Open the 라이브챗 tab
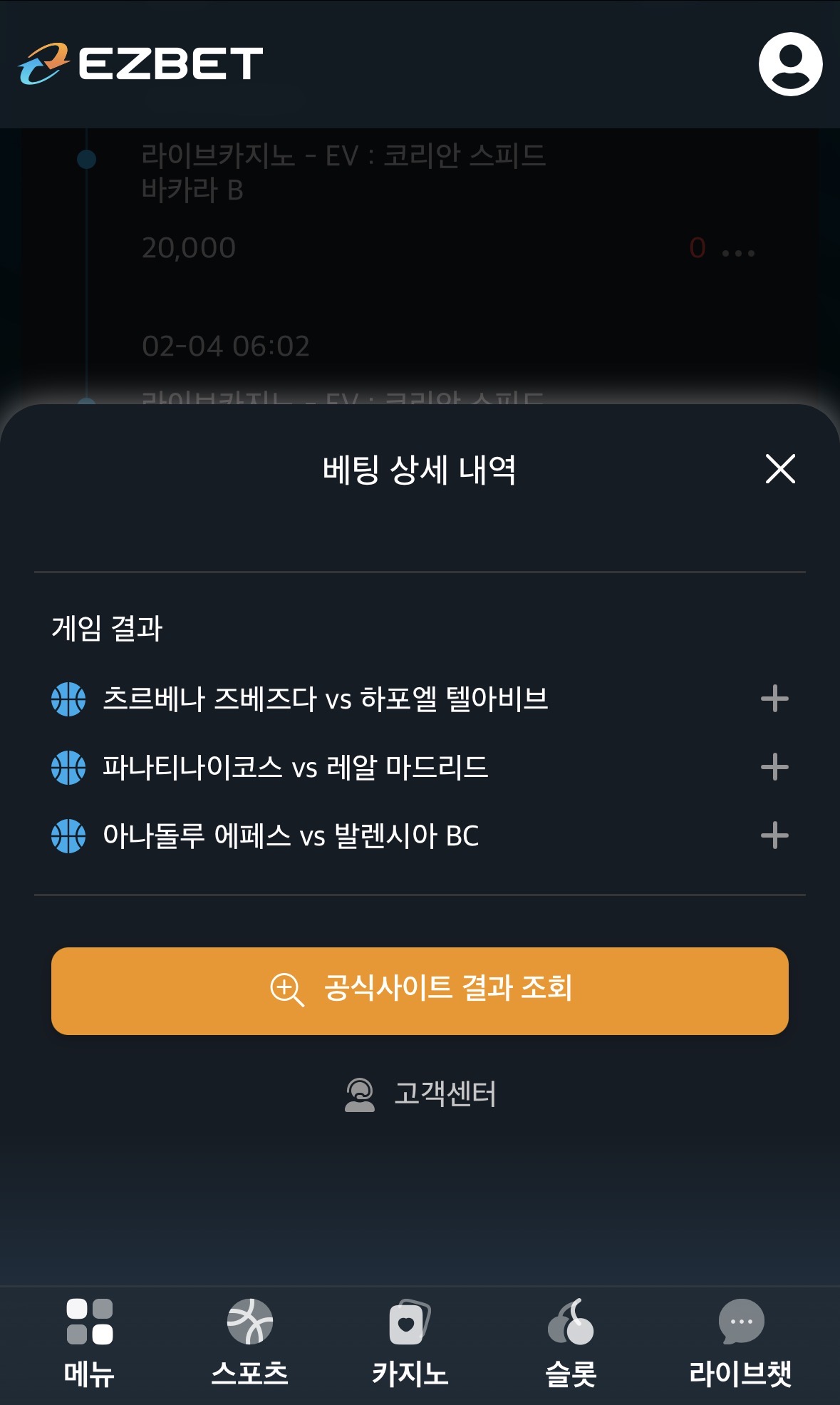This screenshot has width=840, height=1405. pos(740,1344)
